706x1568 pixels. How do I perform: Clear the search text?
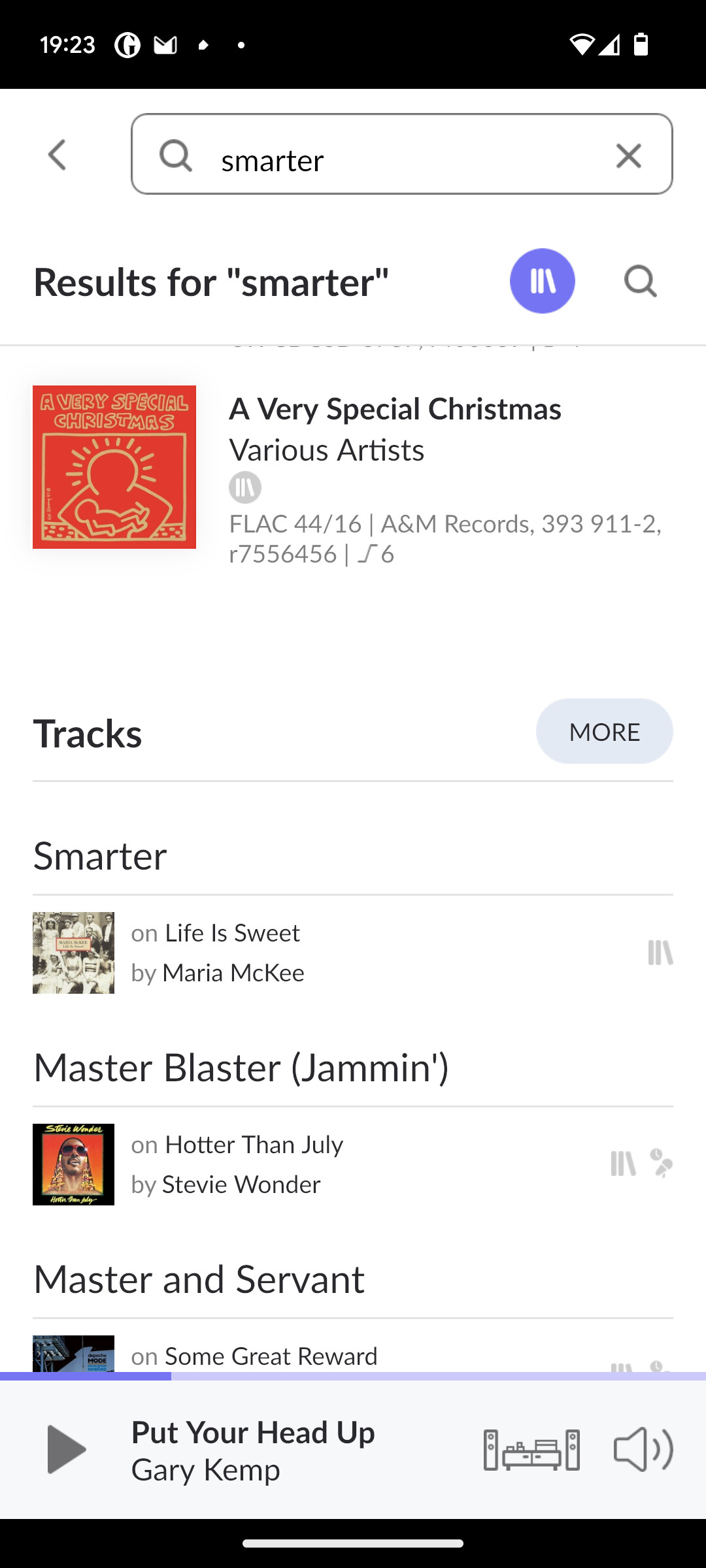click(628, 155)
